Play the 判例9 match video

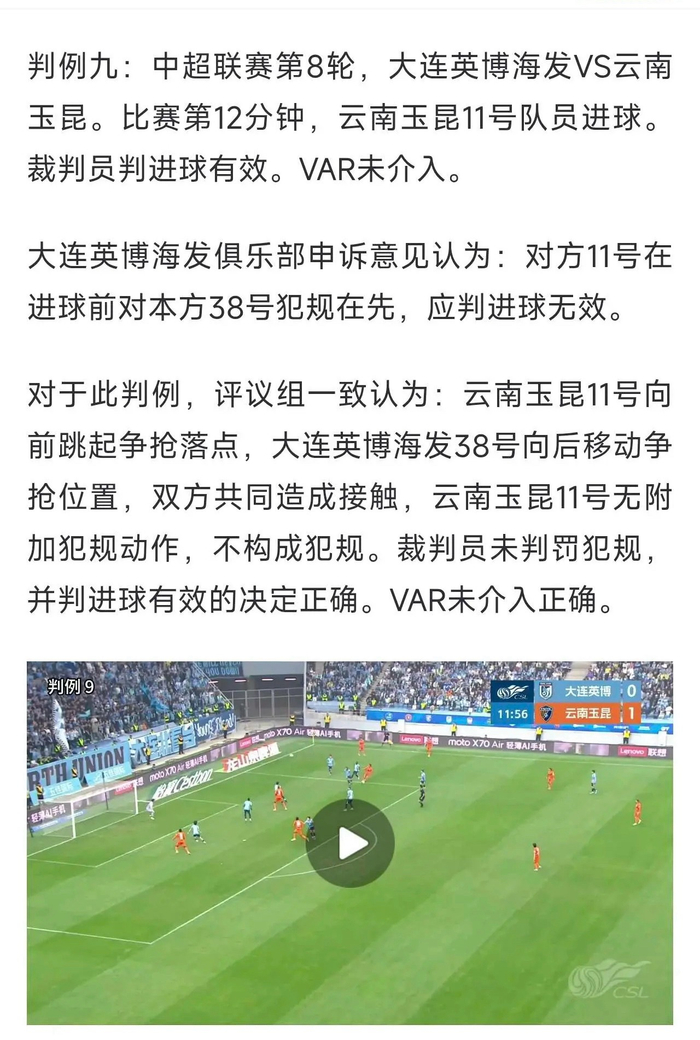click(x=350, y=843)
